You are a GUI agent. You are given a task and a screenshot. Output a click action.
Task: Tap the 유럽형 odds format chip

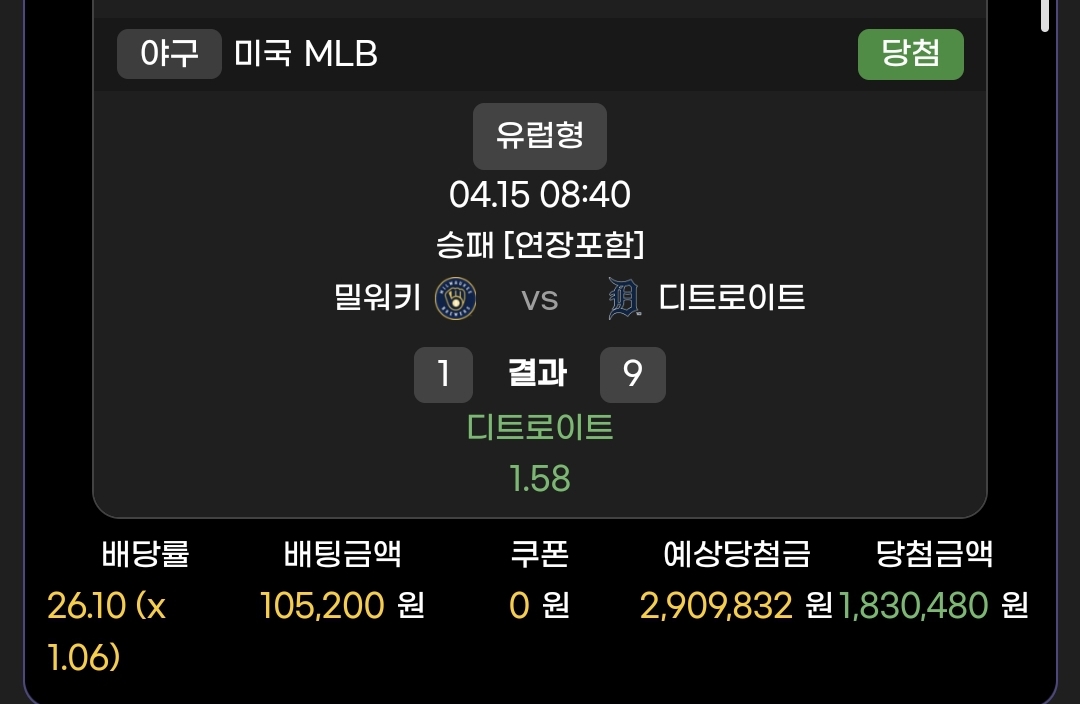(x=539, y=136)
